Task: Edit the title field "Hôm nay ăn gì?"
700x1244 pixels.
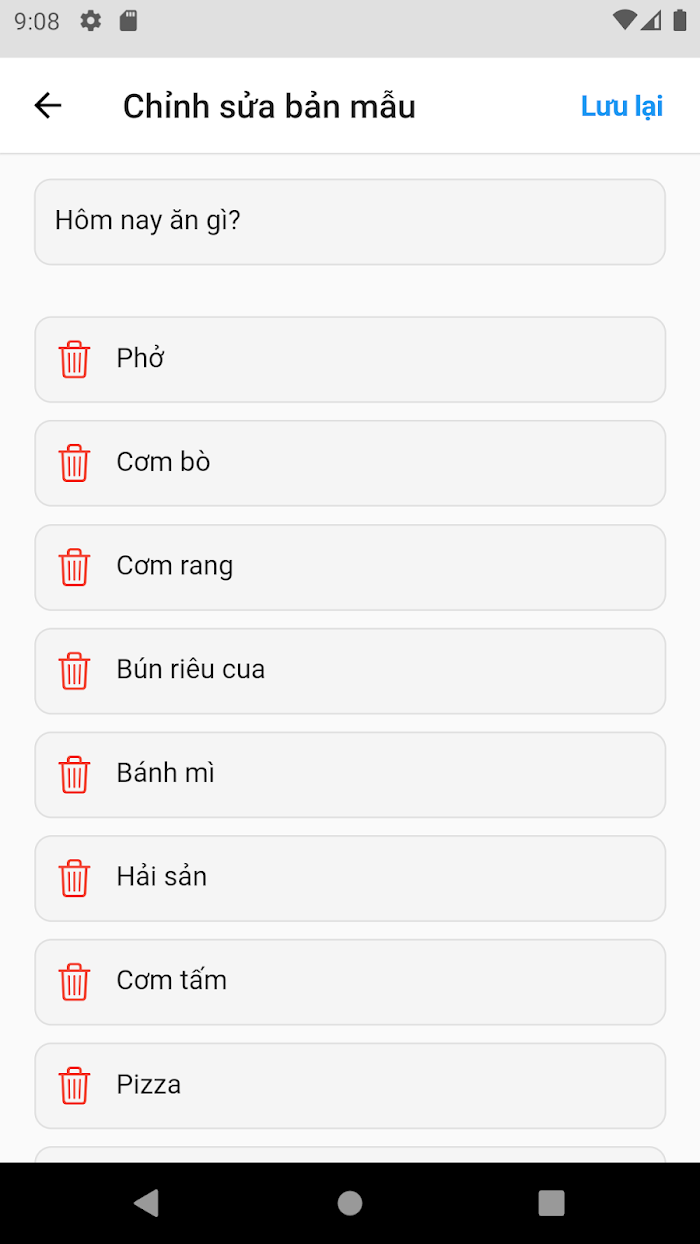Action: tap(350, 222)
